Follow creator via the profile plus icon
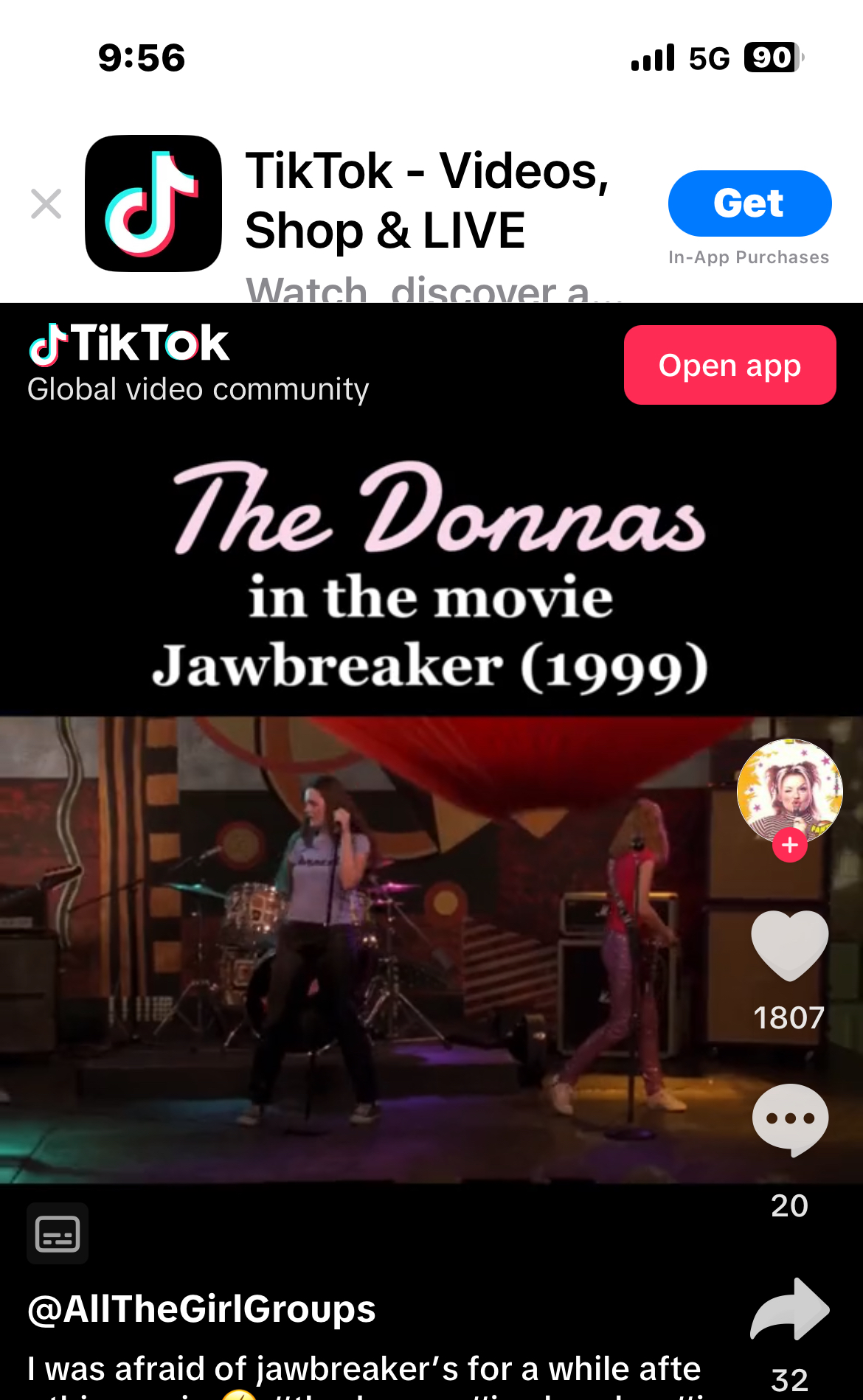 (789, 846)
